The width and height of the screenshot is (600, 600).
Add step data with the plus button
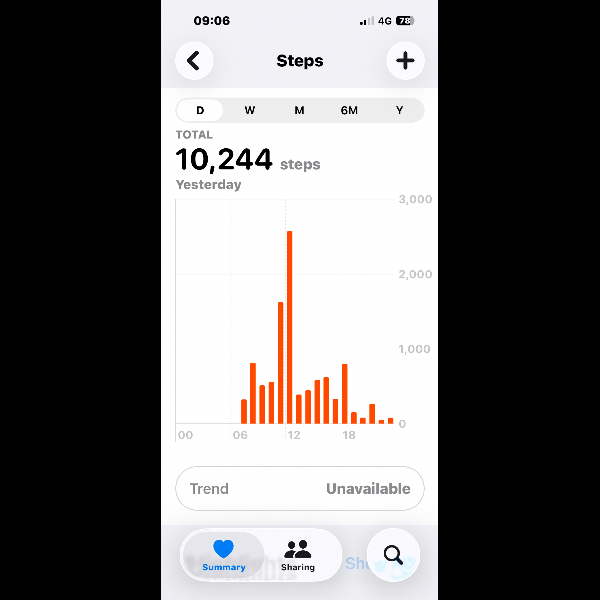coord(405,61)
